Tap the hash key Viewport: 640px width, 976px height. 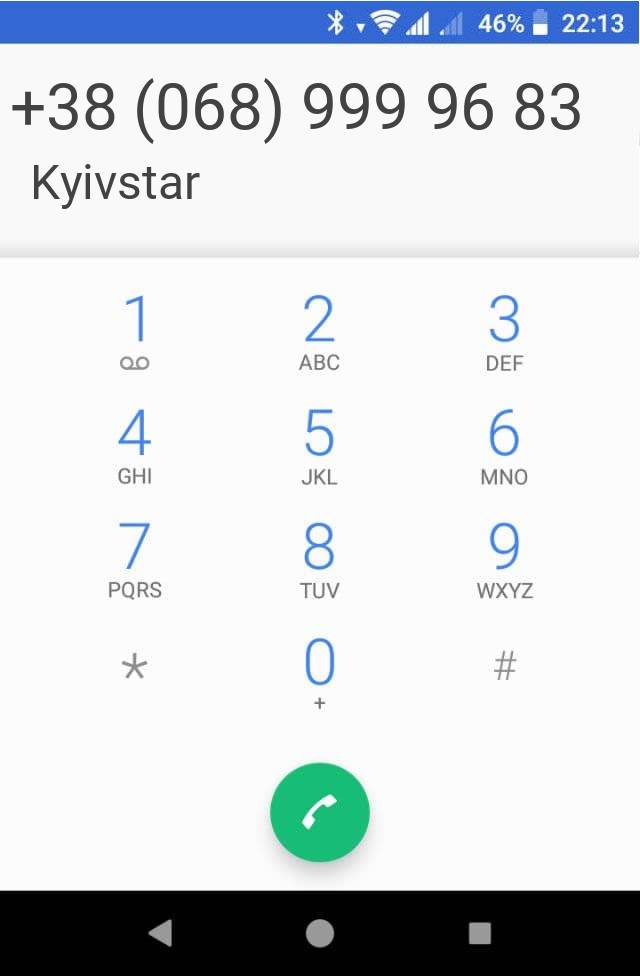click(504, 666)
